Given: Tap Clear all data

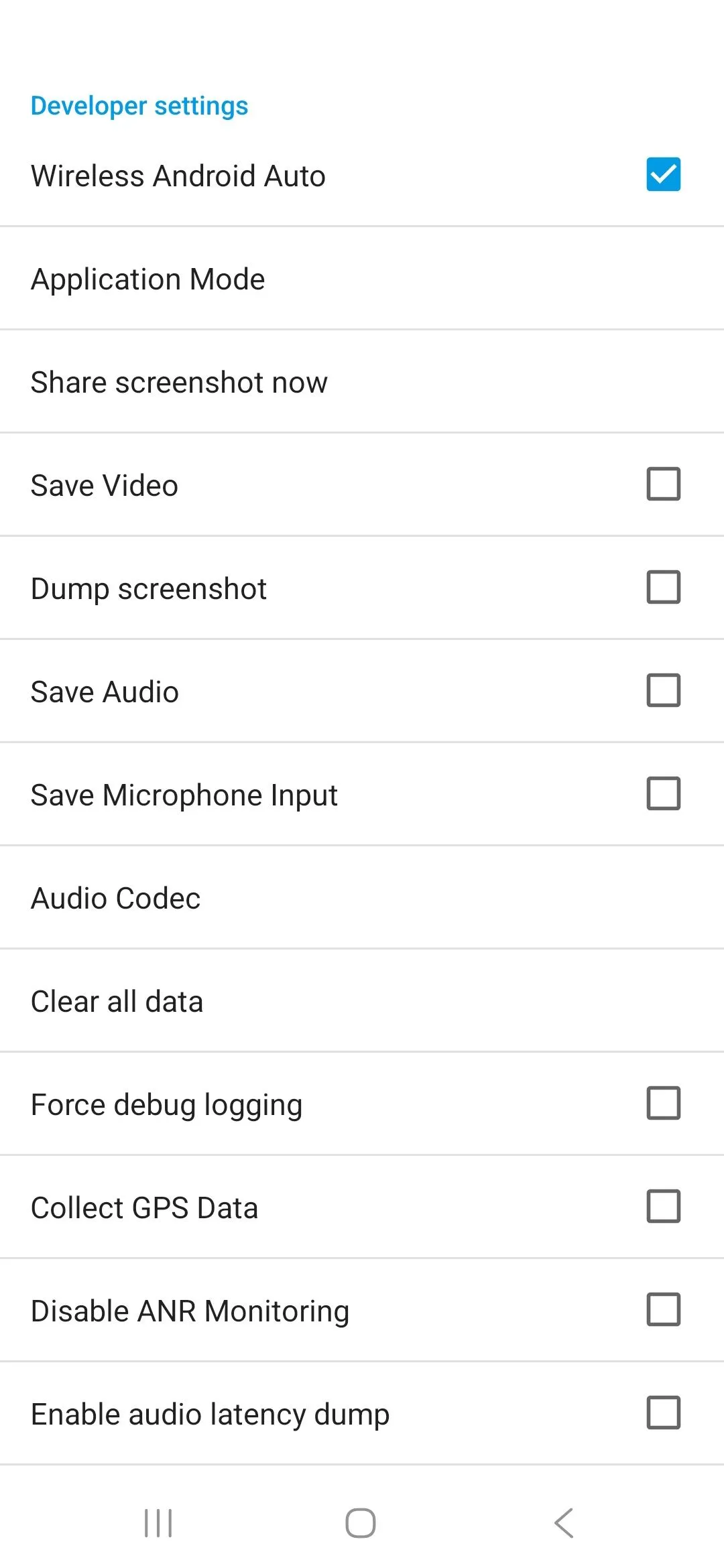Looking at the screenshot, I should 117,1000.
